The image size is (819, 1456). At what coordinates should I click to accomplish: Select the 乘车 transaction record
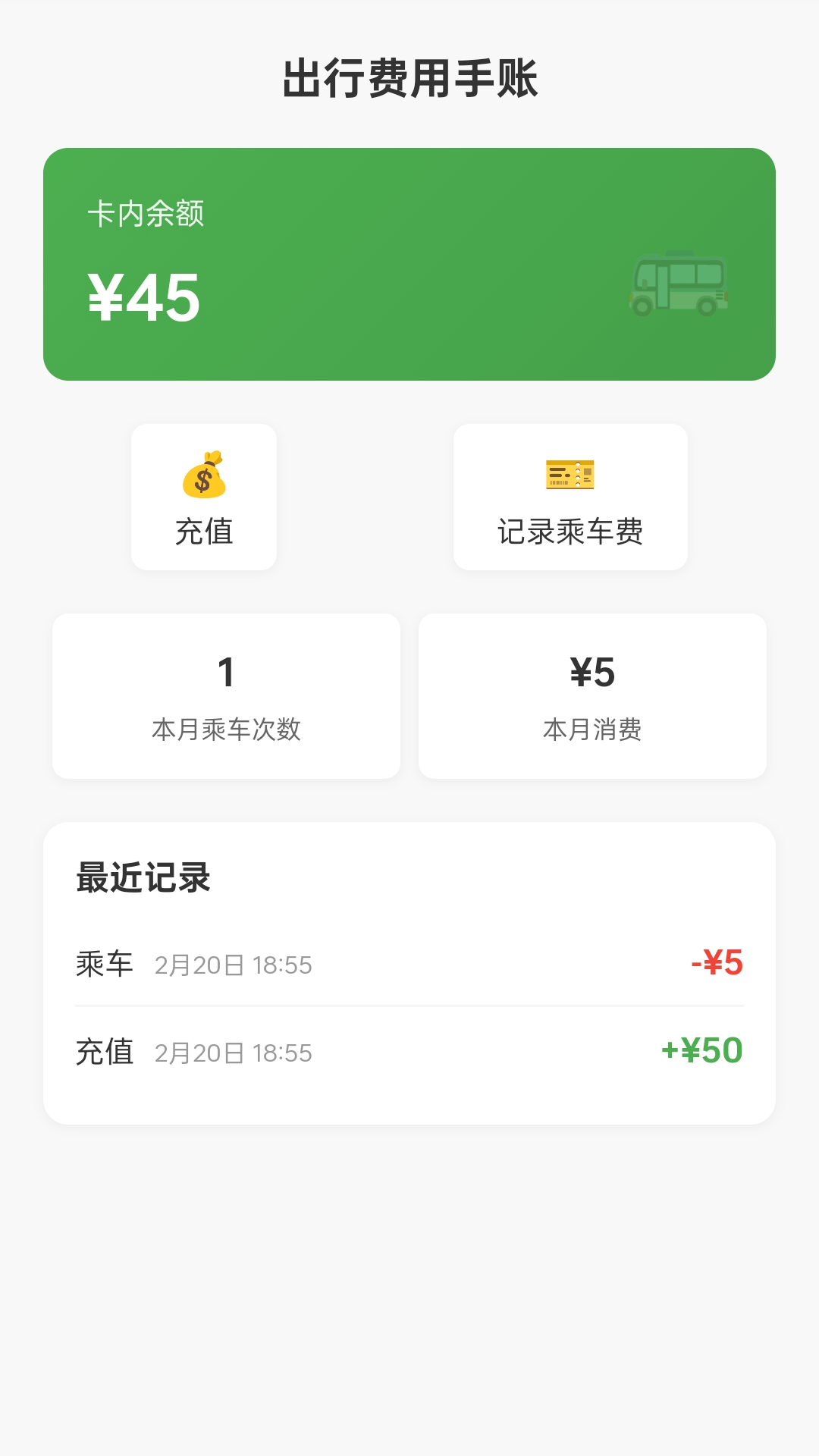pyautogui.click(x=103, y=965)
